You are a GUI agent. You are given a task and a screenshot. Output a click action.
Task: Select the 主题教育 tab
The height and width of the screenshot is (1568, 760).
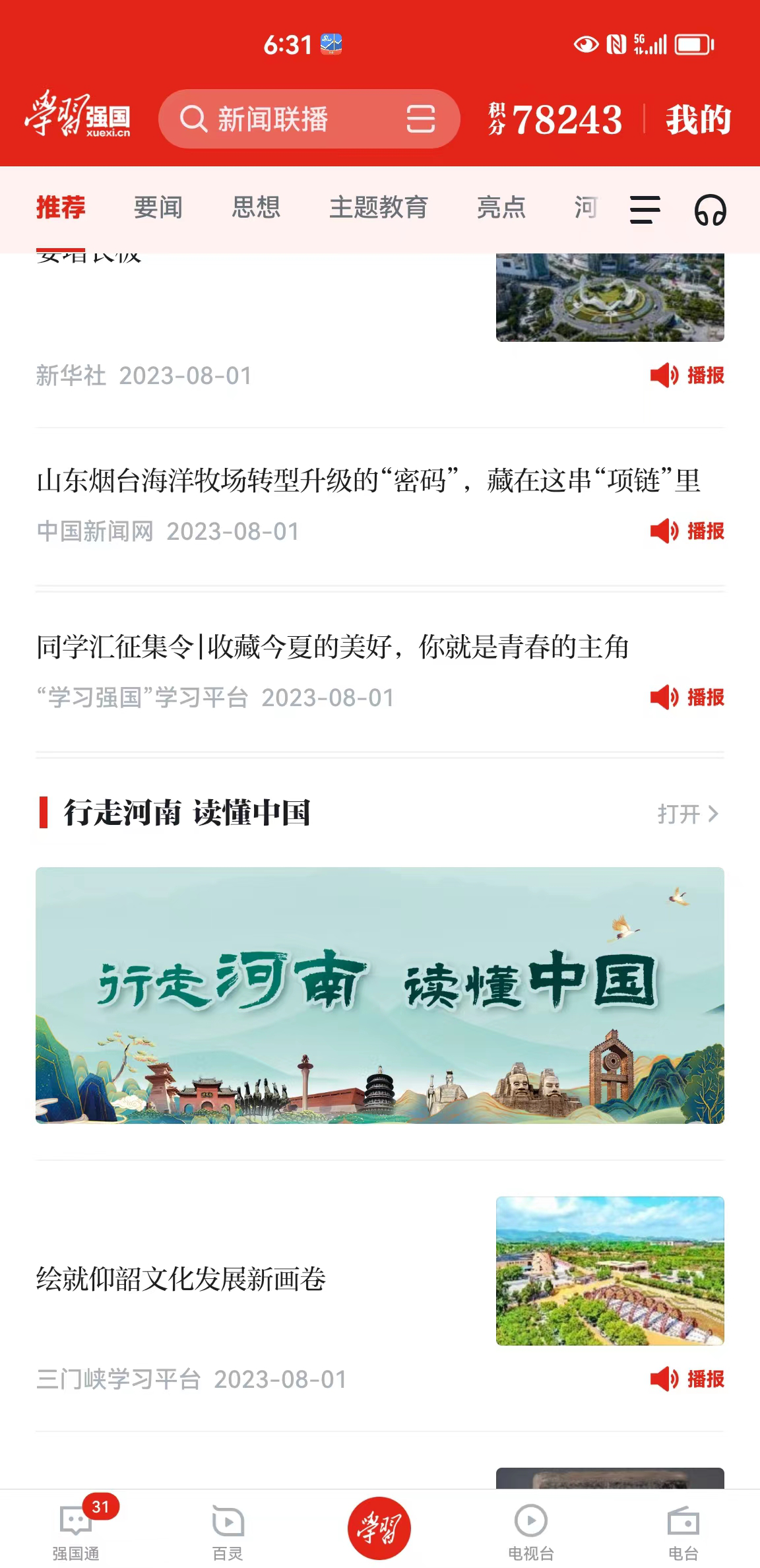point(379,208)
